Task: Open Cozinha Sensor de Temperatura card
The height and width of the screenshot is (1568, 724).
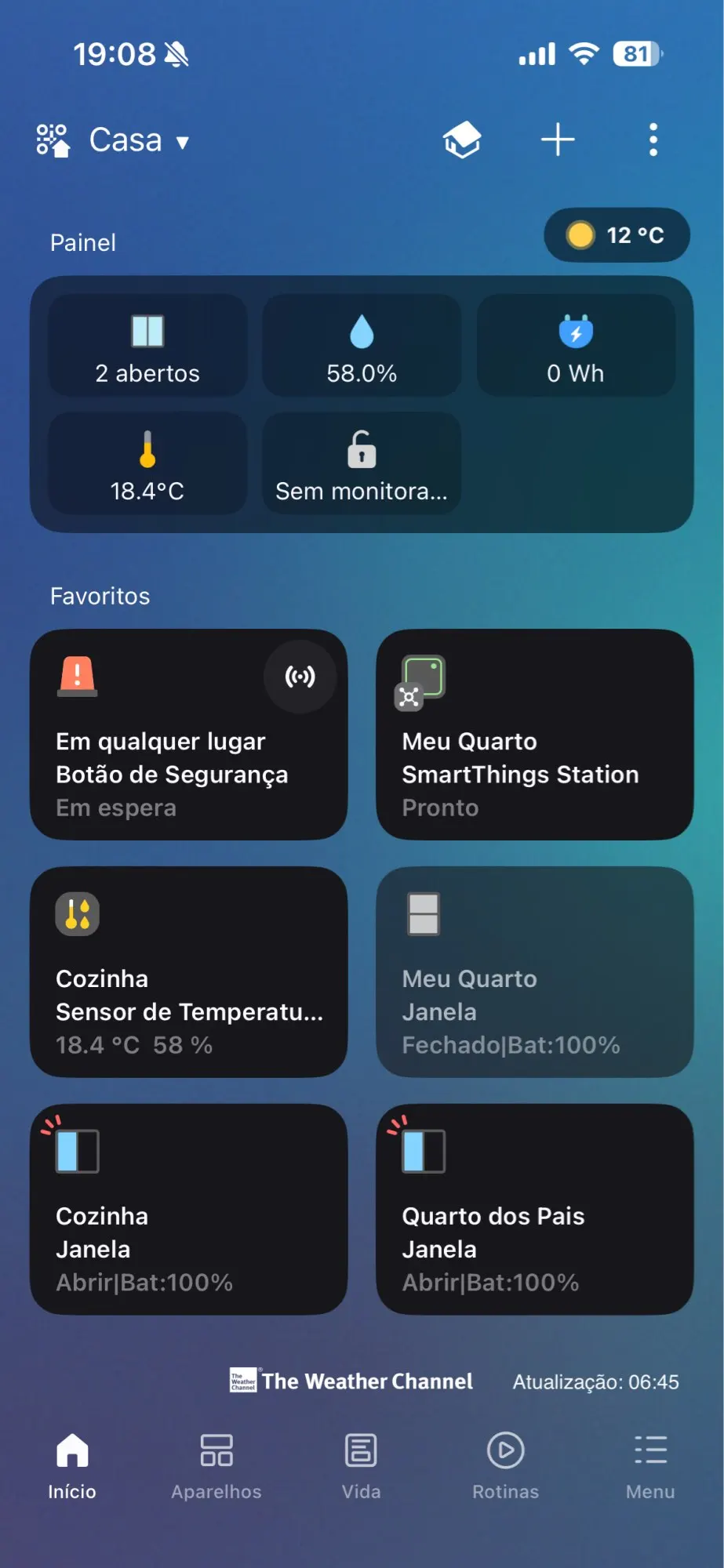Action: (188, 972)
